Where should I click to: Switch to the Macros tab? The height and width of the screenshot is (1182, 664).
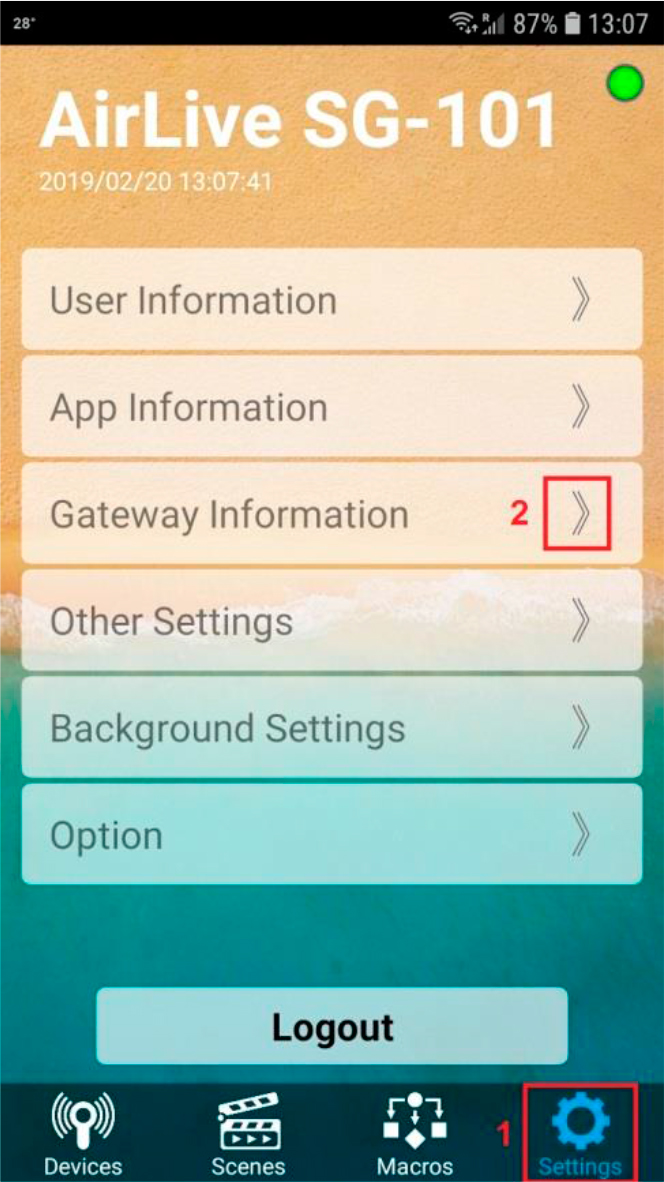[x=414, y=1135]
